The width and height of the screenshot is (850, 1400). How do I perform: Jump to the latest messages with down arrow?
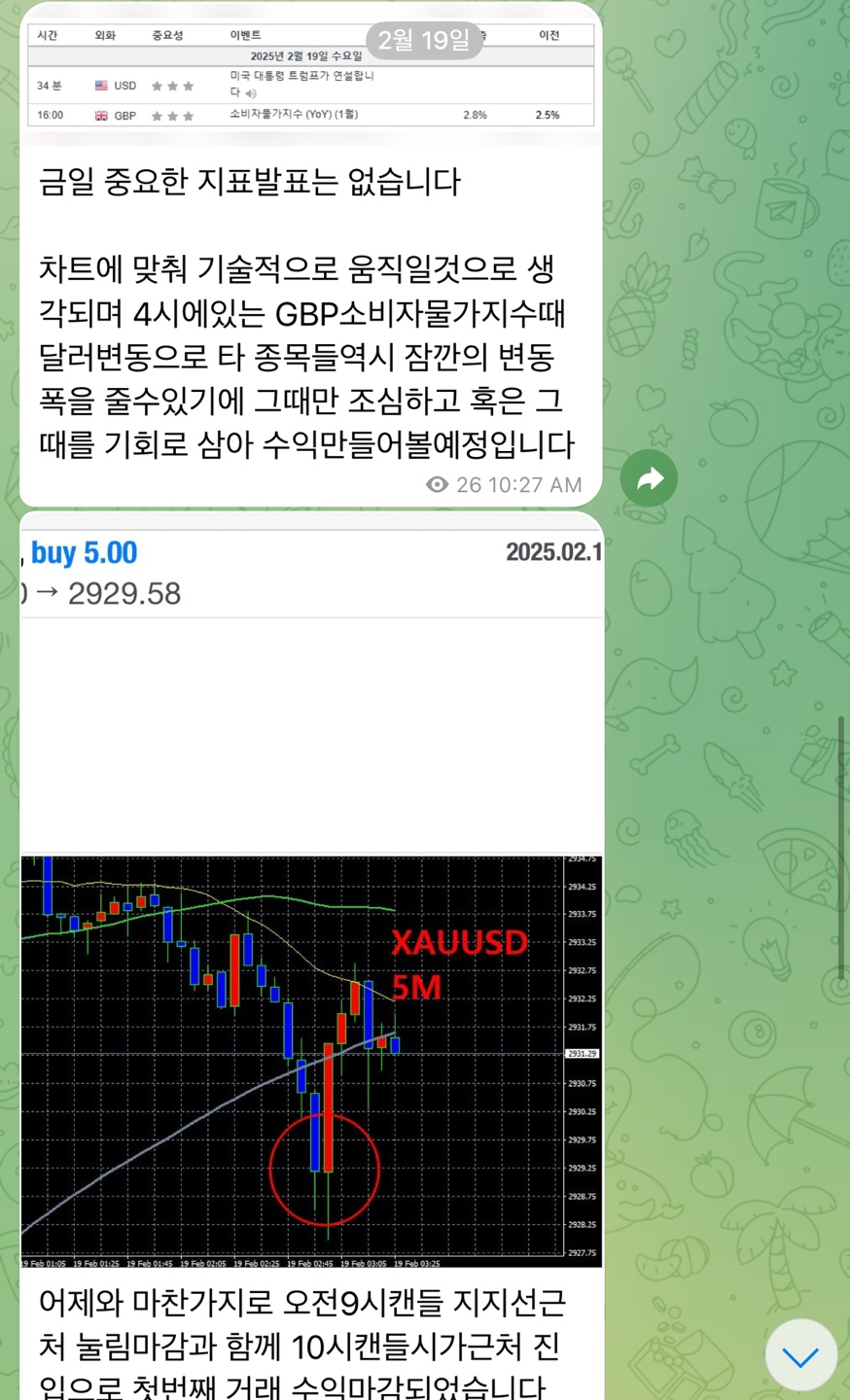coord(800,1355)
